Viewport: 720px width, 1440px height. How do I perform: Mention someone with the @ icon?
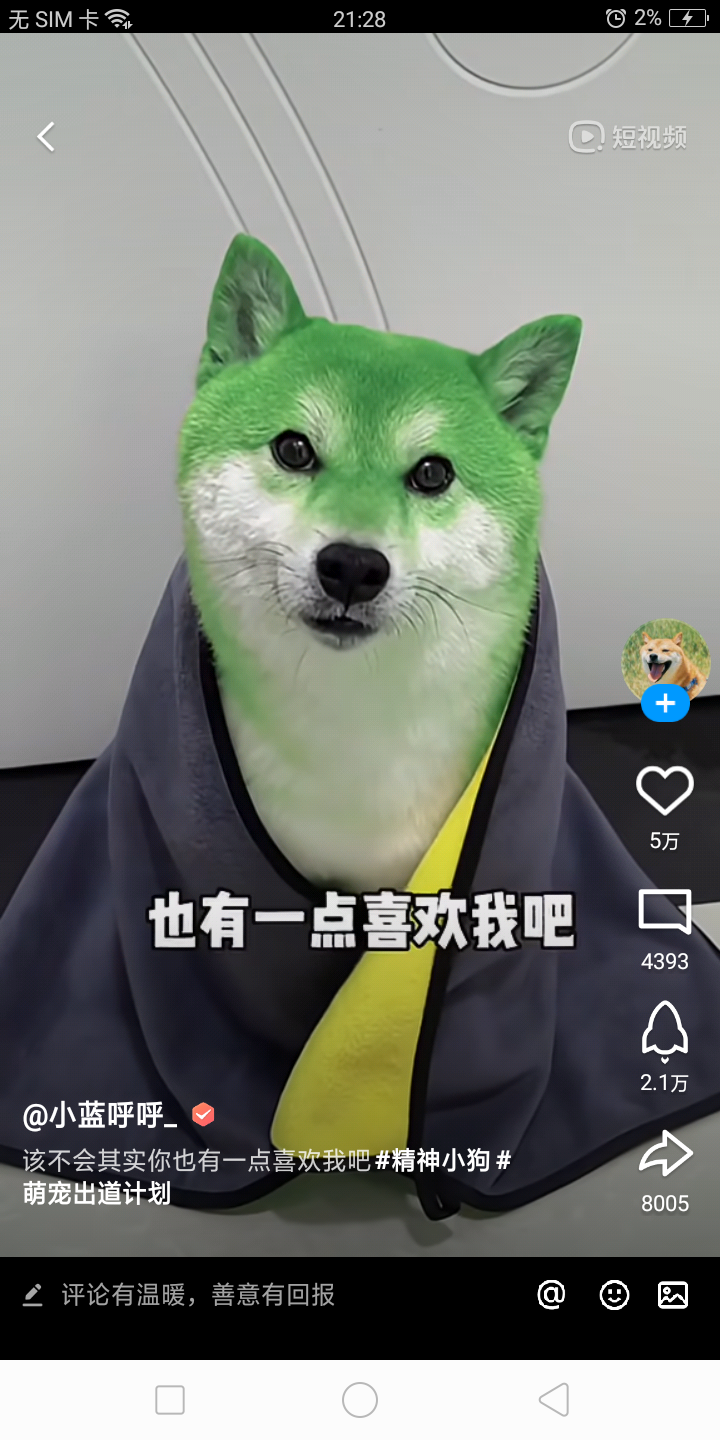(551, 1295)
